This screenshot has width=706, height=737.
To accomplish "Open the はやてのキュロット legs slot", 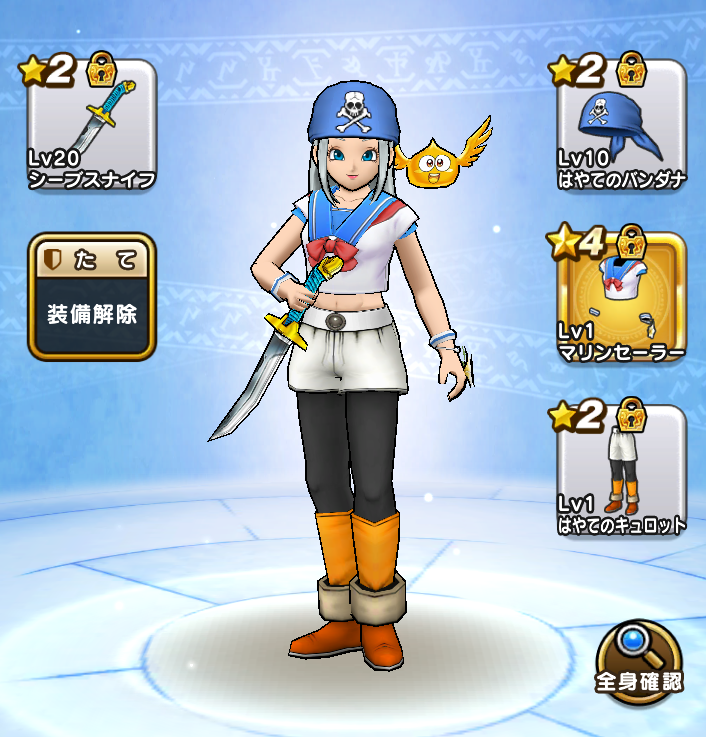I will pos(620,470).
